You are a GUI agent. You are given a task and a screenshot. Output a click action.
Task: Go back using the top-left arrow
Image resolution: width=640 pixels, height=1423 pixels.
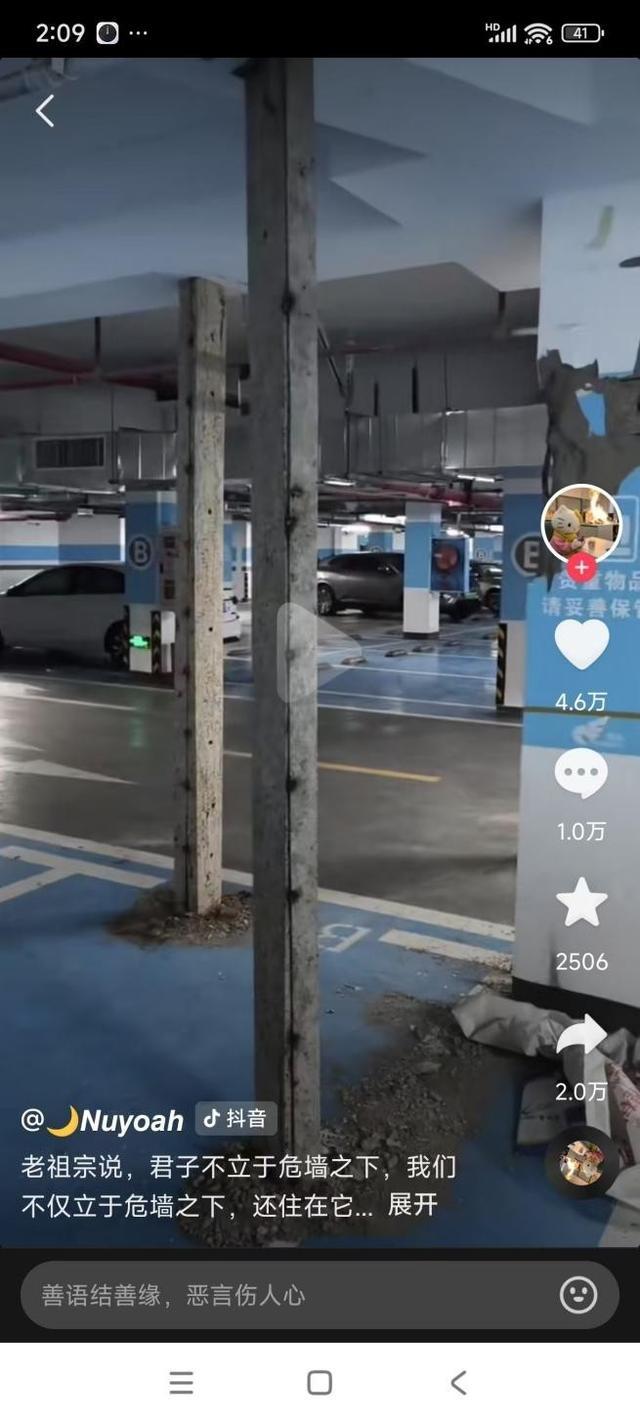tap(45, 111)
